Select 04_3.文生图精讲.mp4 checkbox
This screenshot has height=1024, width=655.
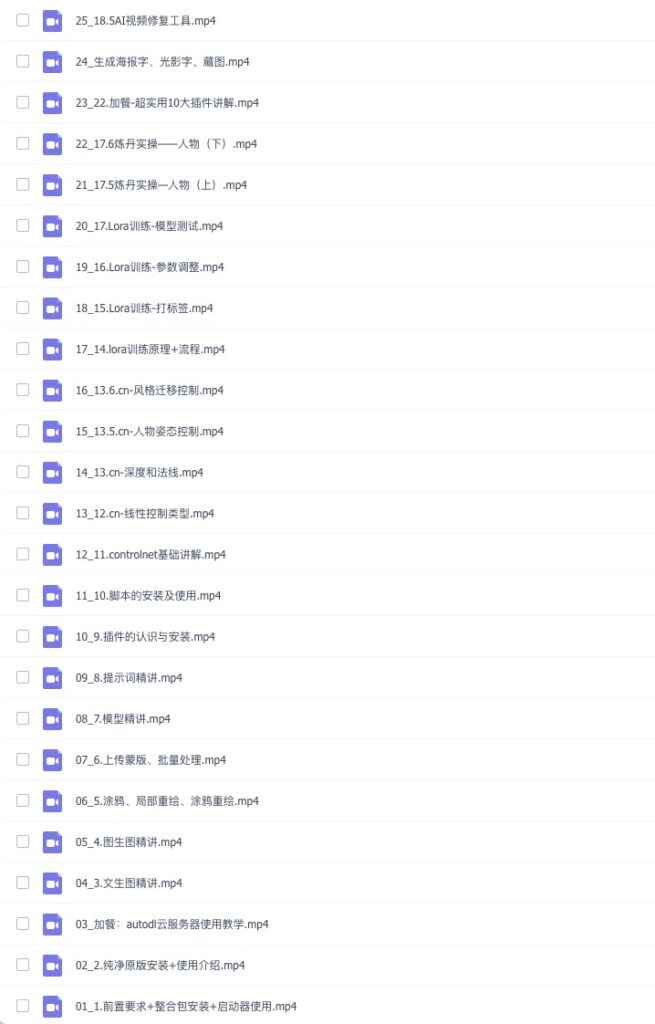tap(23, 881)
